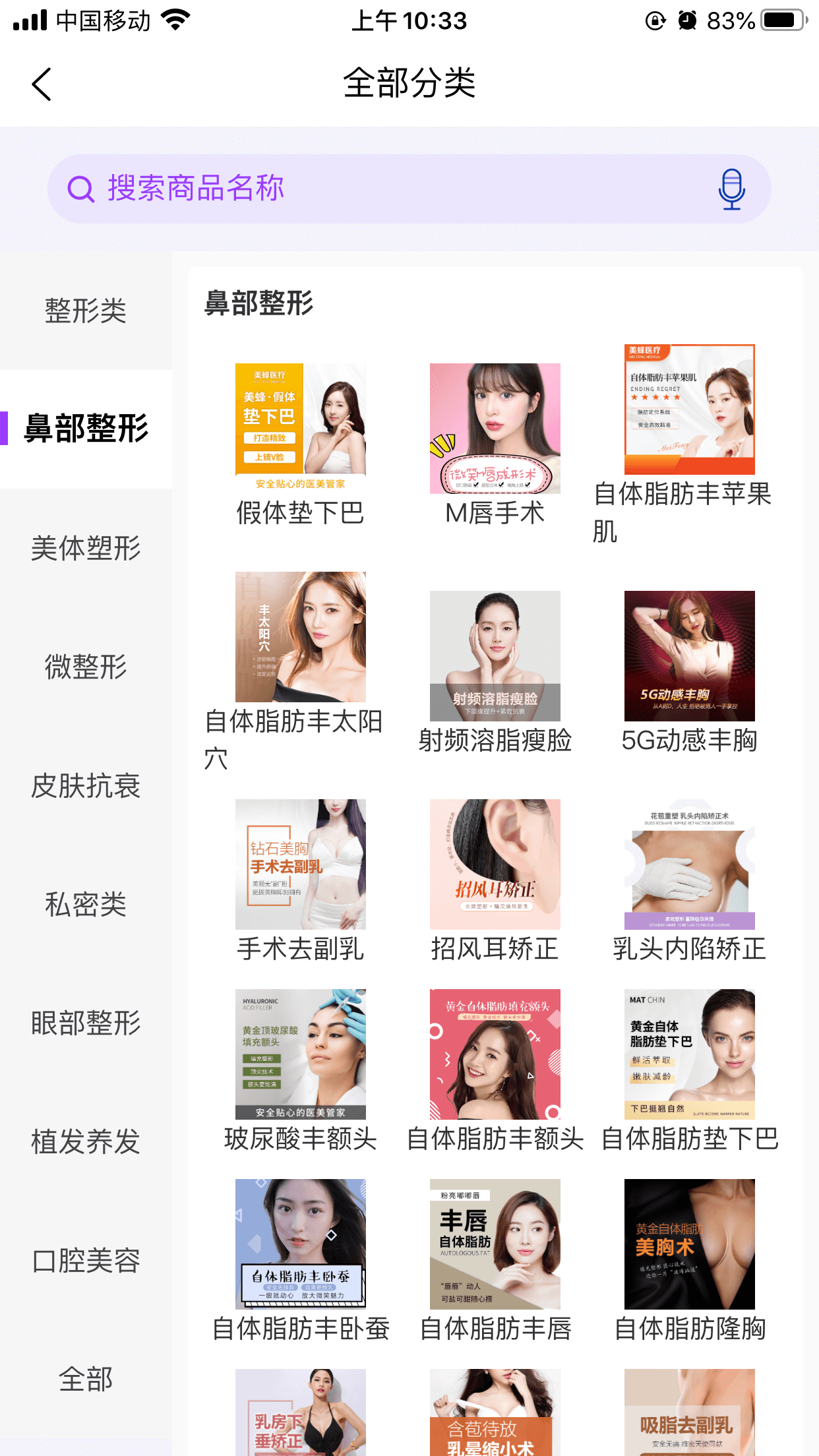
Task: Open the 微整形 category
Action: click(86, 667)
